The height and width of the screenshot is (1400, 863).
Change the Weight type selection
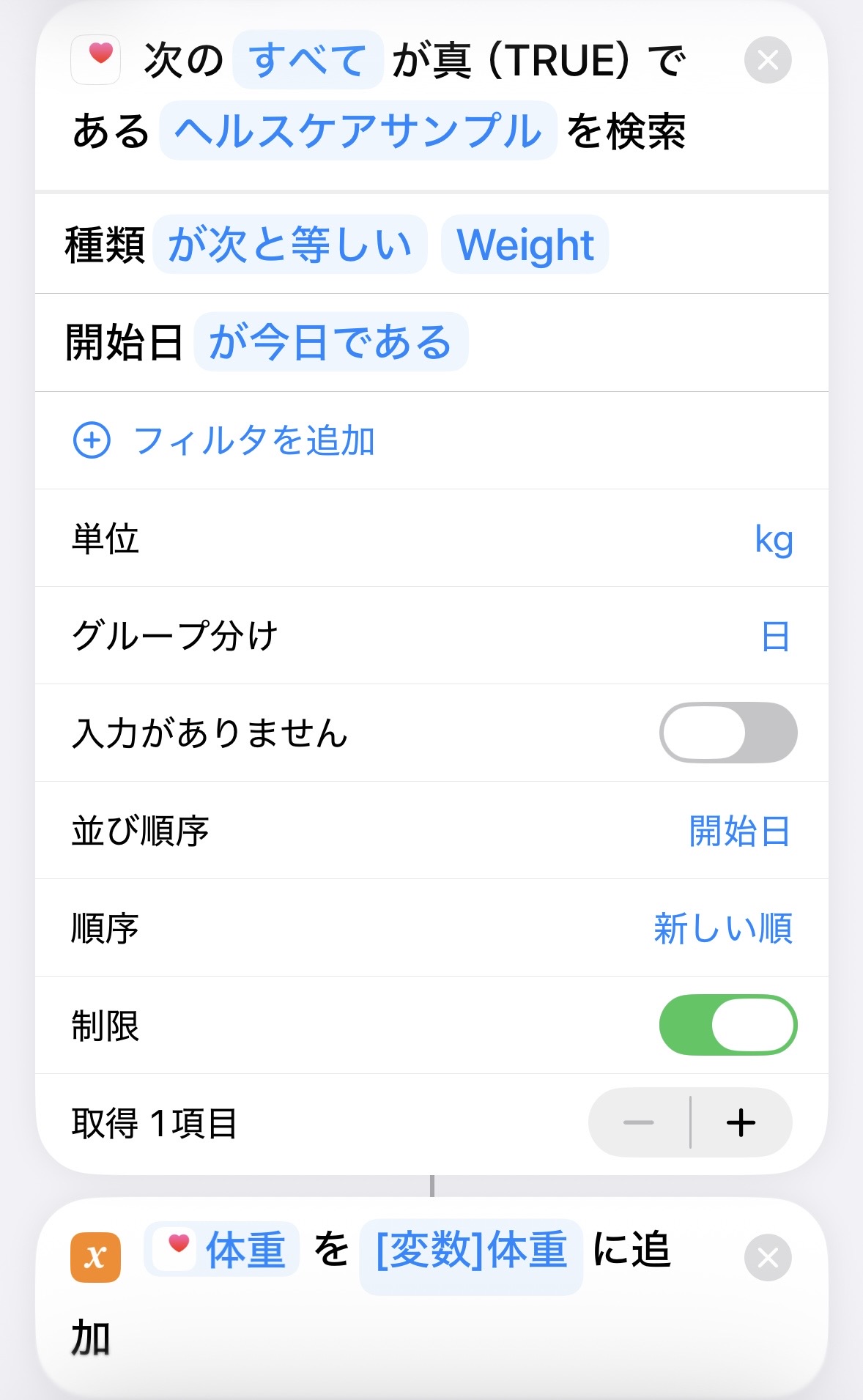tap(524, 244)
